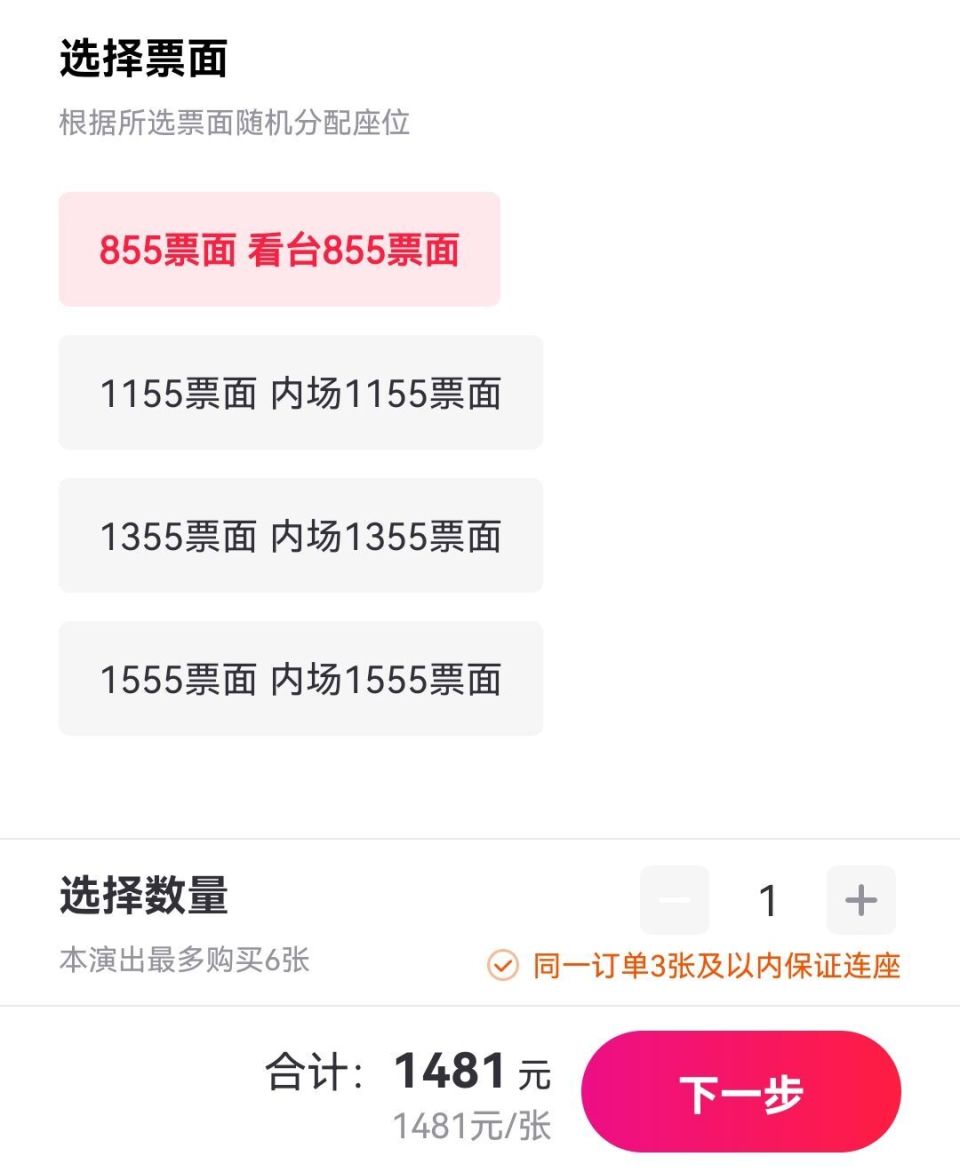The image size is (960, 1172).
Task: Click the quantity number field showing 1
Action: 768,899
